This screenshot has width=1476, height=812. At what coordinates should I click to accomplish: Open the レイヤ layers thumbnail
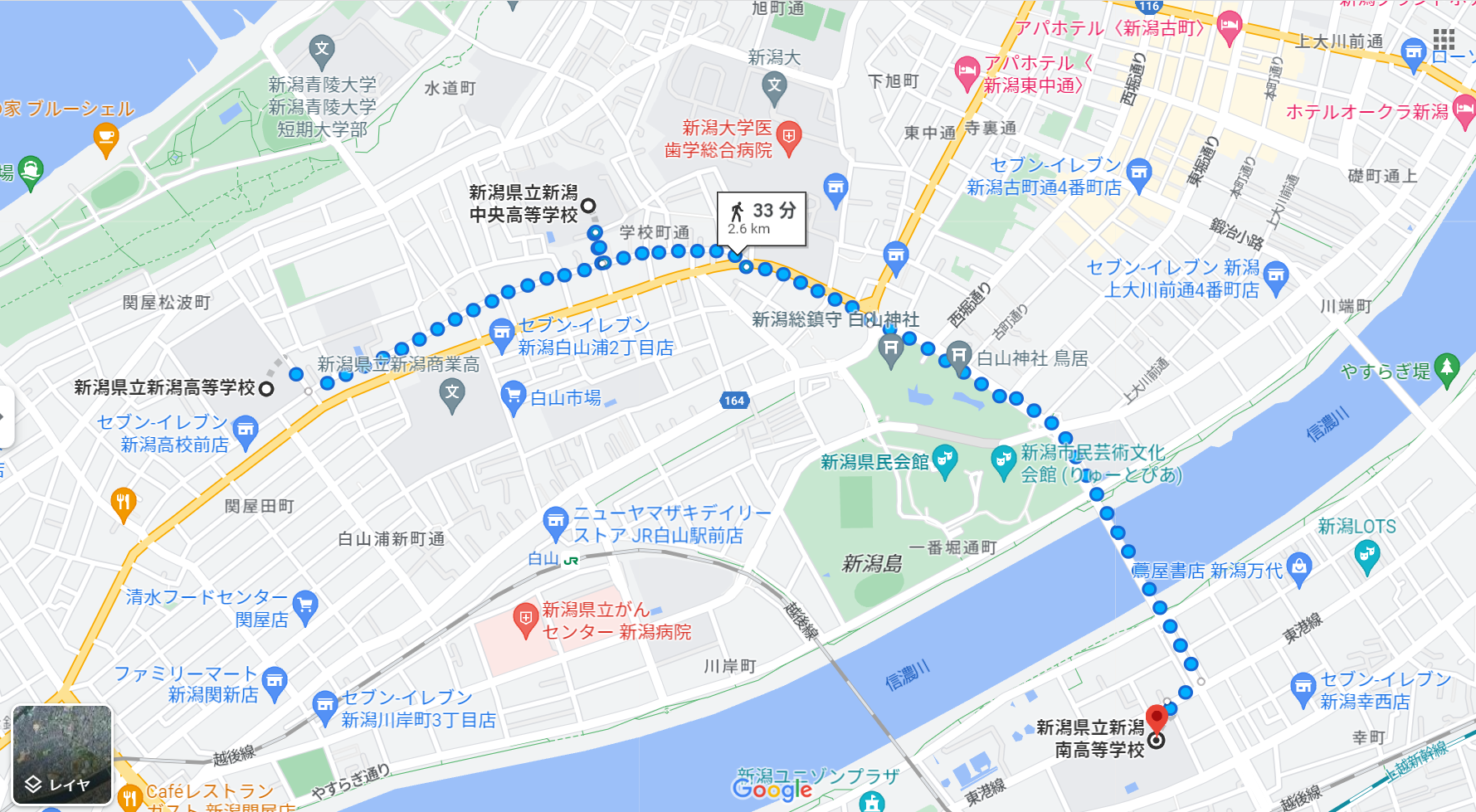tap(62, 754)
